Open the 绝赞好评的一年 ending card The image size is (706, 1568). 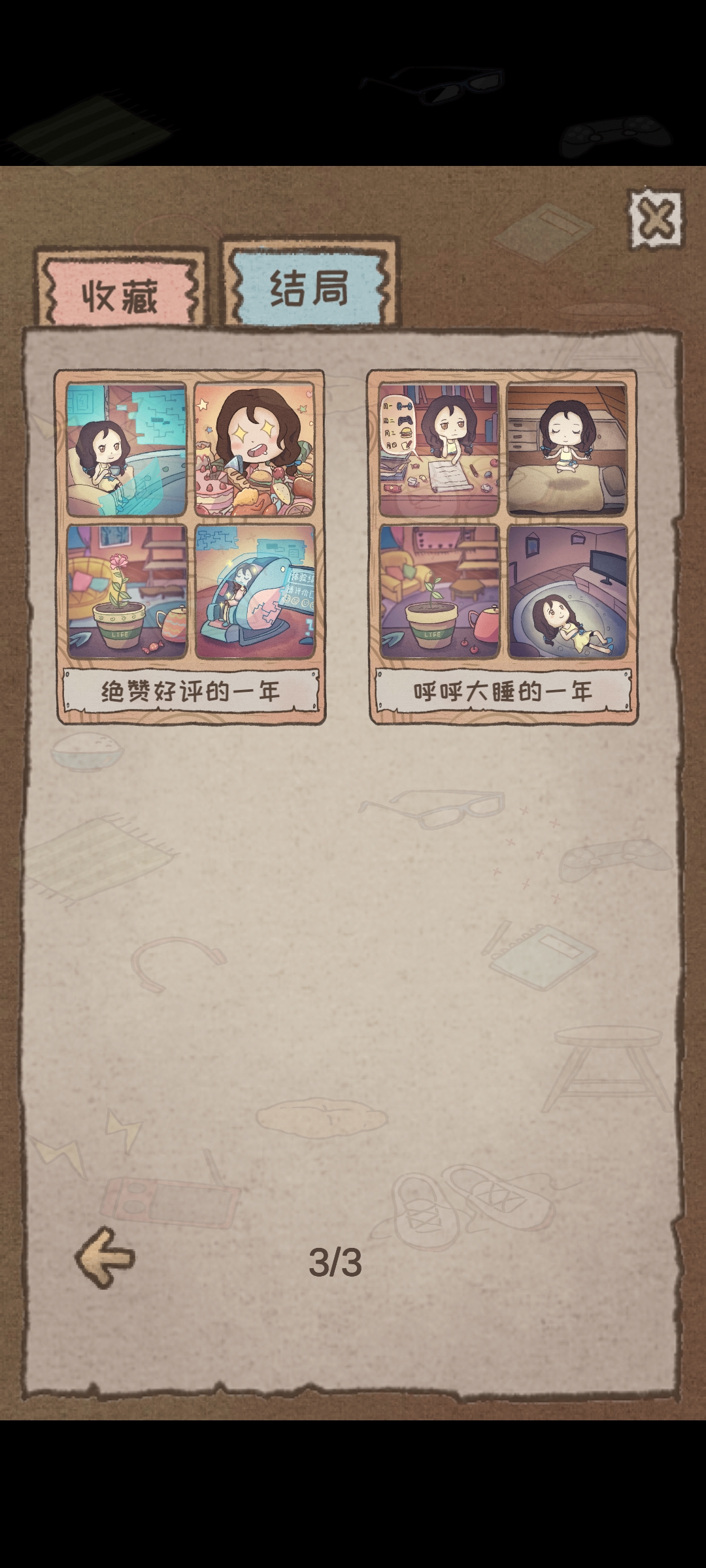click(x=190, y=547)
